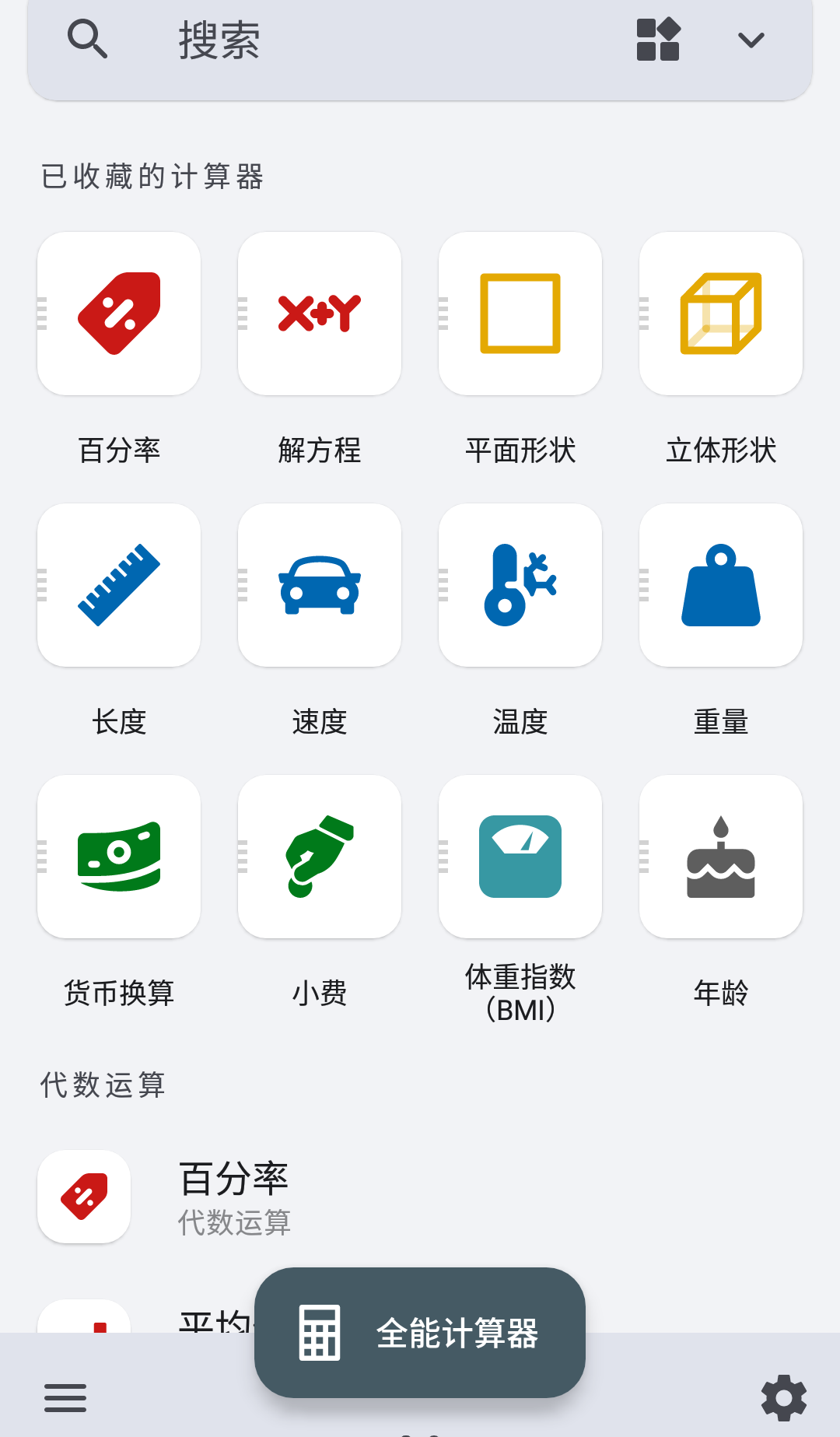Image resolution: width=840 pixels, height=1437 pixels.
Task: Select the 年龄 age calculator
Action: (x=721, y=857)
